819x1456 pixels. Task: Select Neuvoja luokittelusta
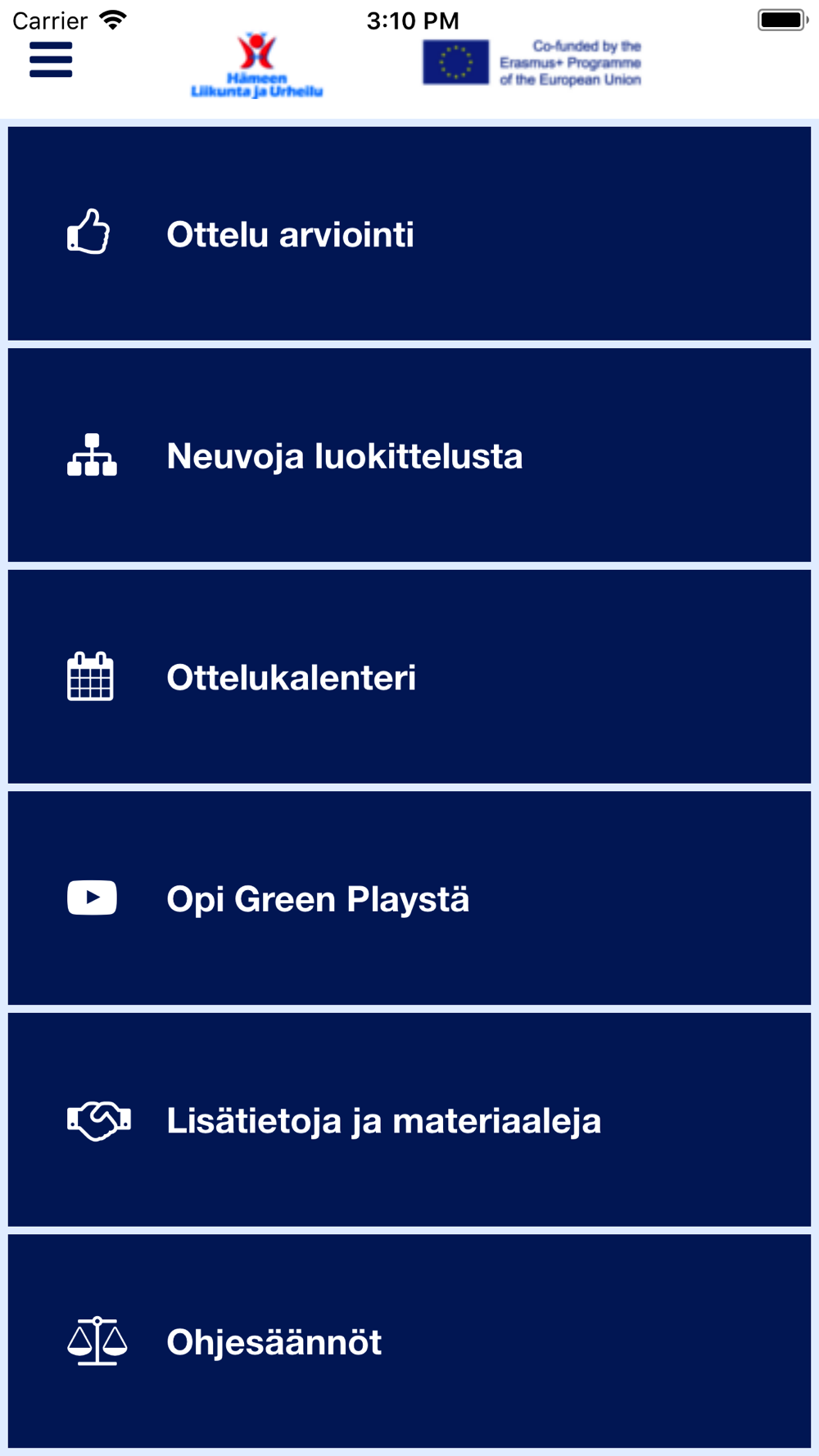[409, 455]
